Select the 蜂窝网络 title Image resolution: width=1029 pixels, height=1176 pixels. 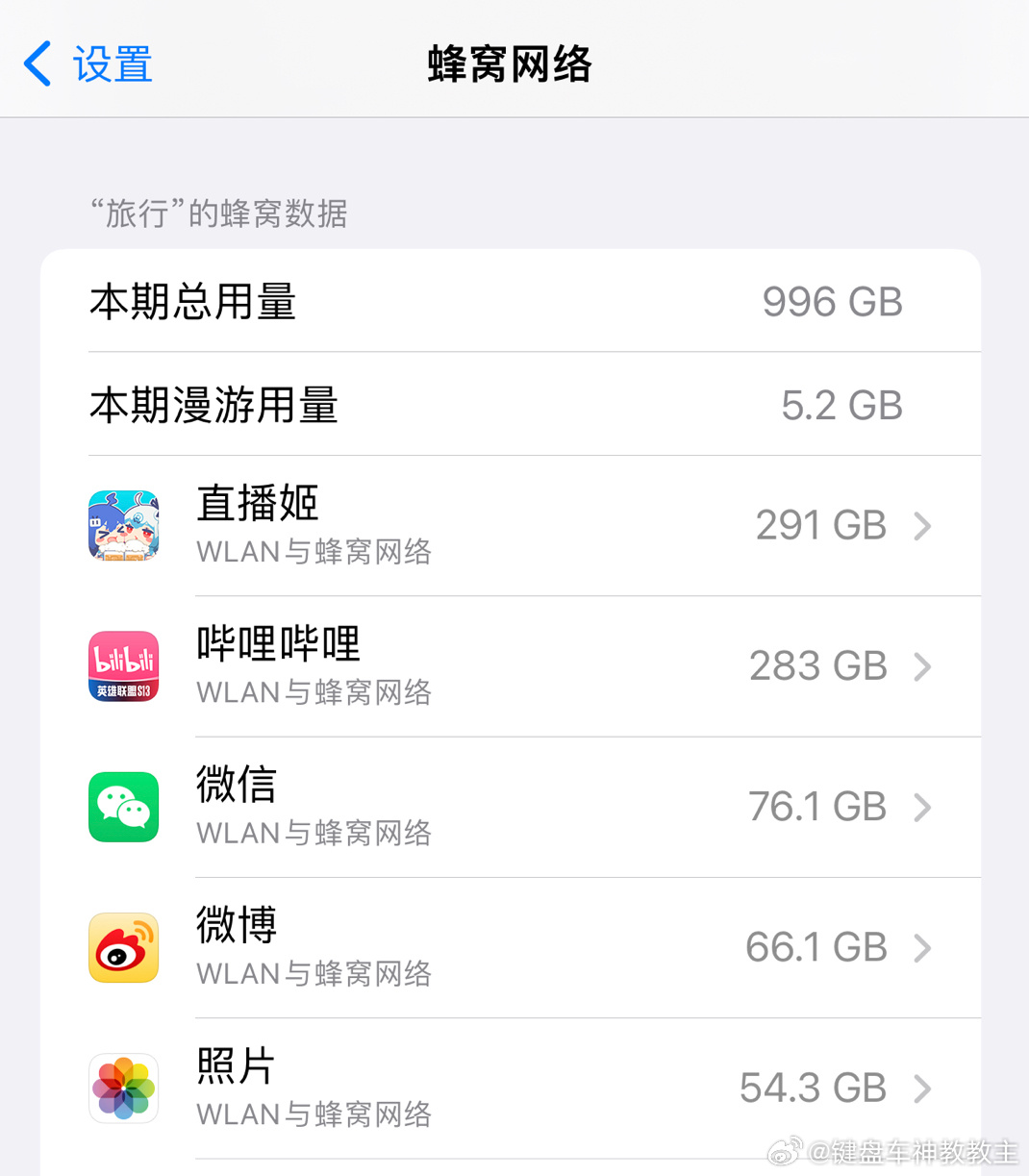[510, 64]
